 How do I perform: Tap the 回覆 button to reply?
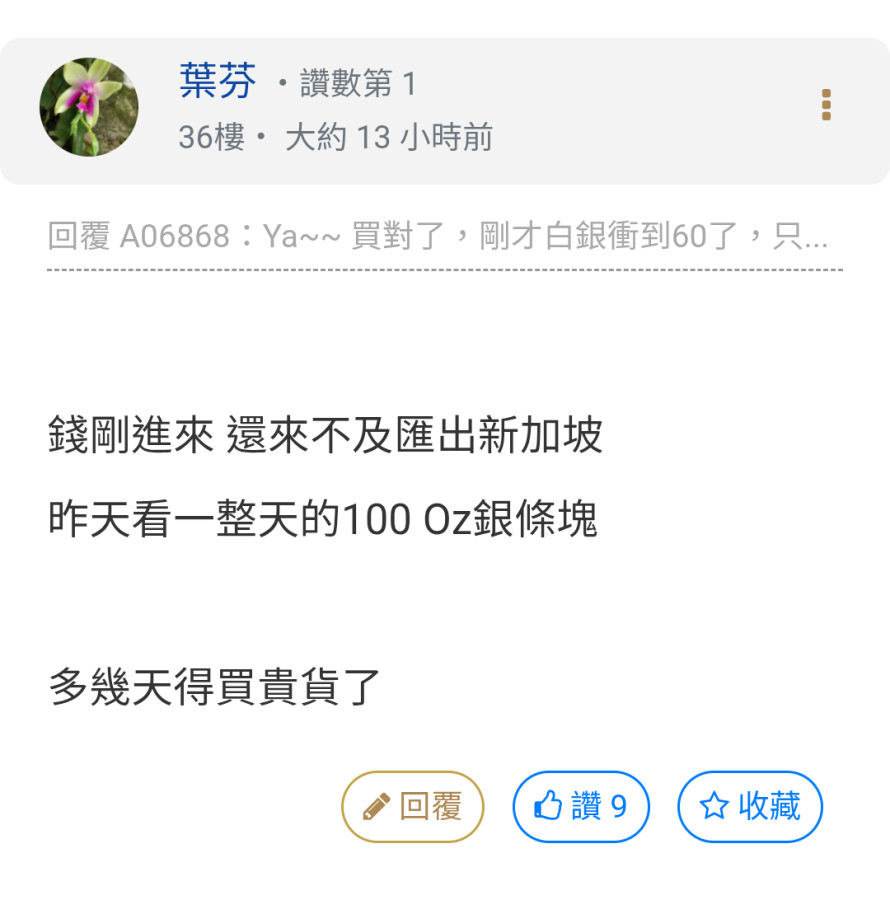point(413,806)
